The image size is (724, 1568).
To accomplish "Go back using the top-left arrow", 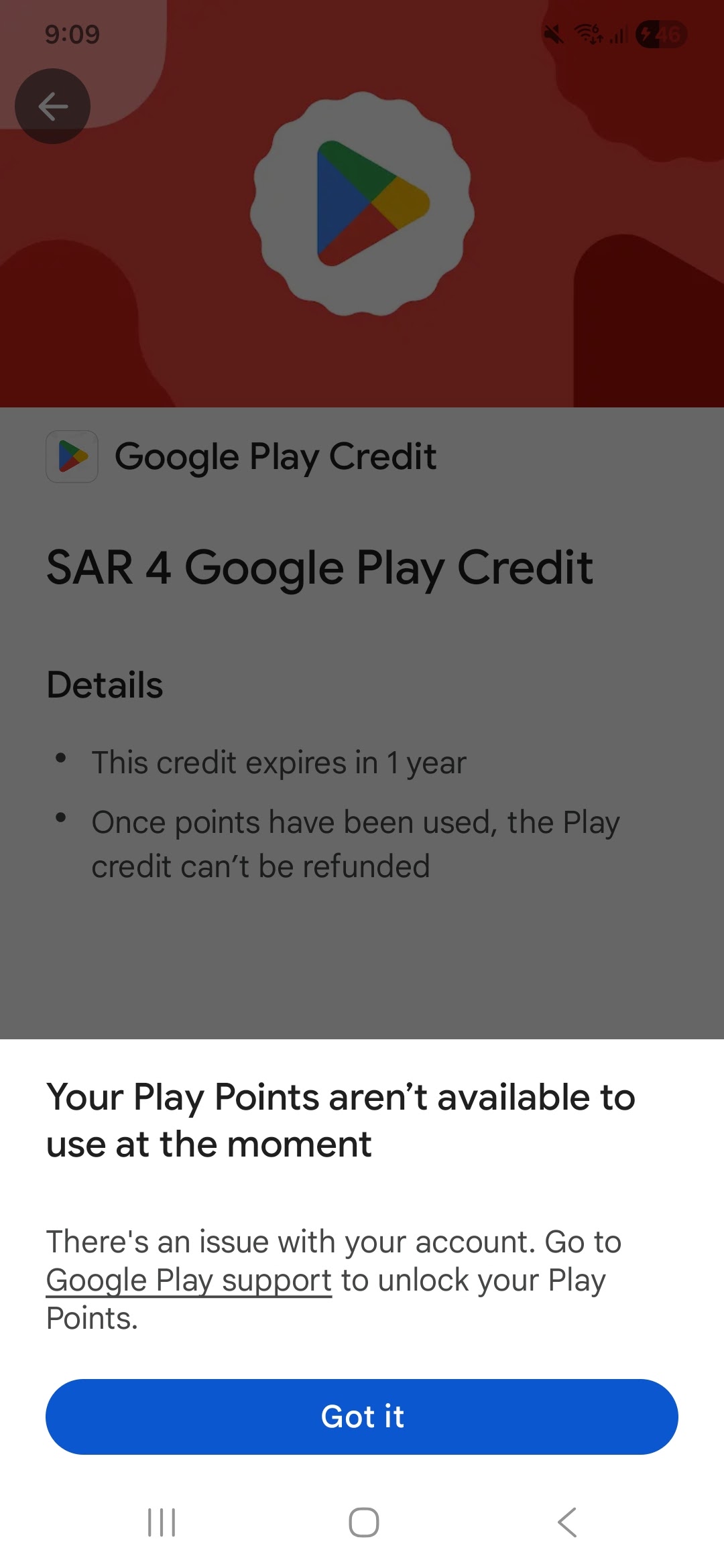I will pos(52,106).
